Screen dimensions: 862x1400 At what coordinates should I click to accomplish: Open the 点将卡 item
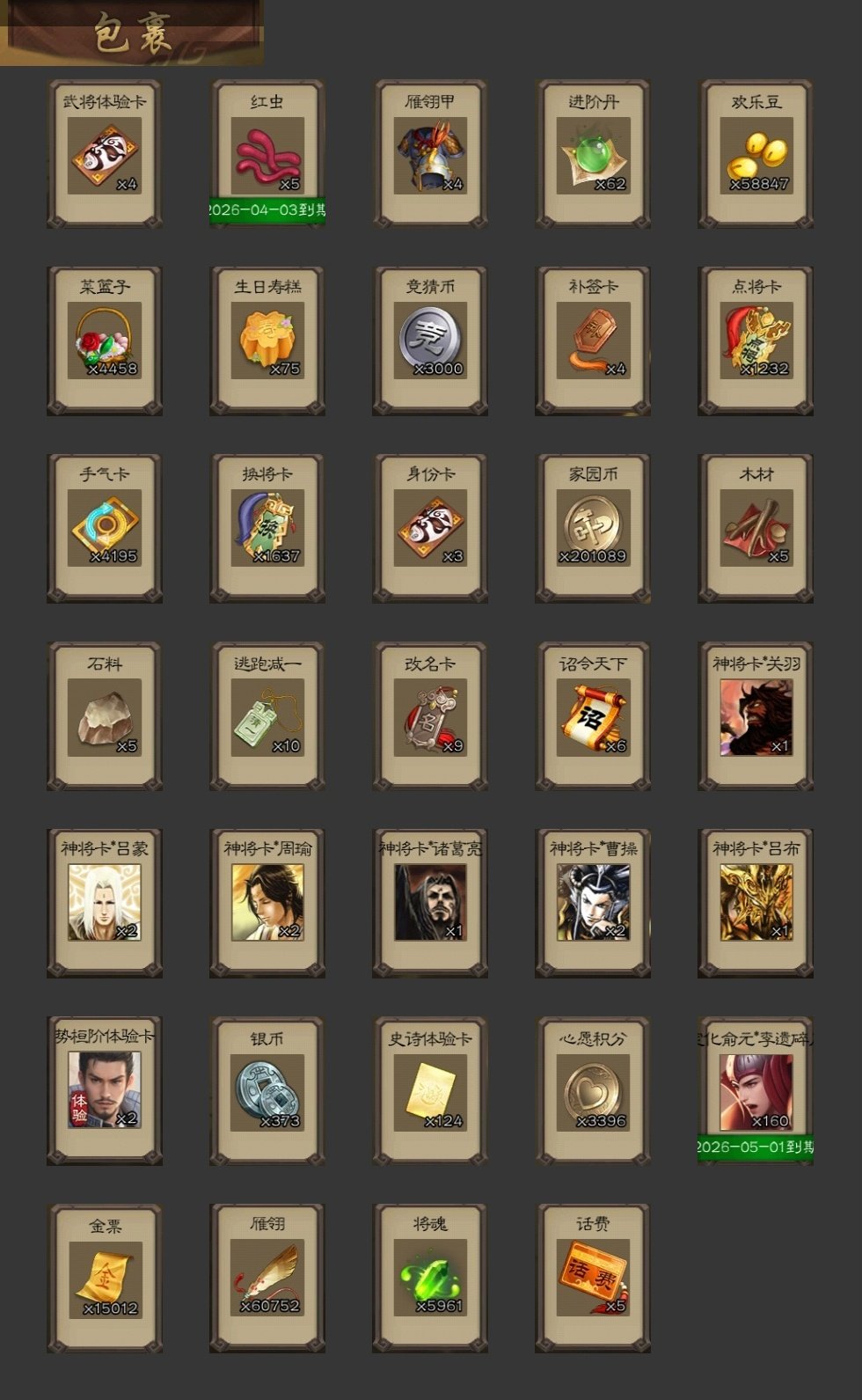click(756, 341)
